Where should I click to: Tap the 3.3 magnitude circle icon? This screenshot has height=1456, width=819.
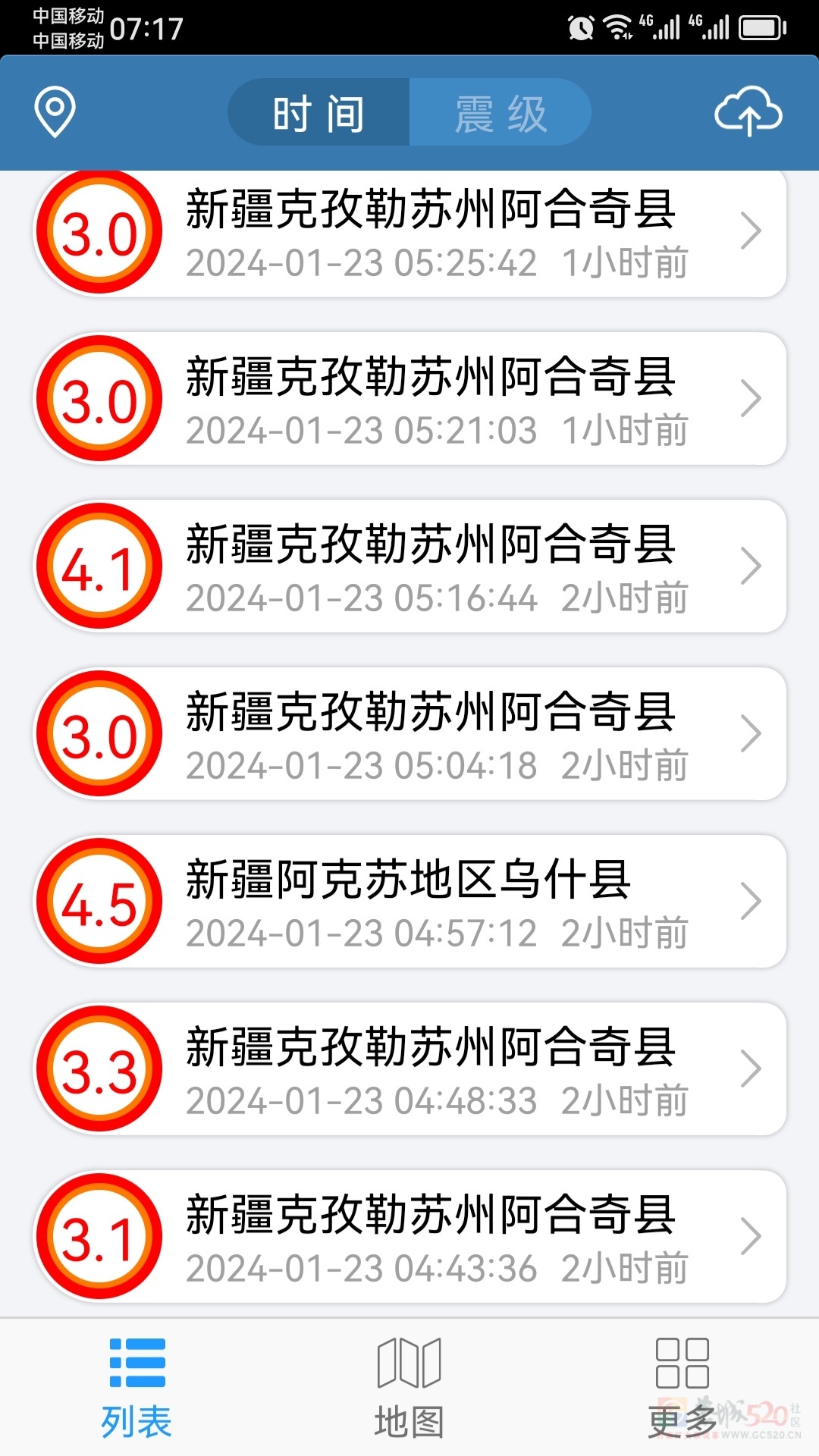click(99, 1068)
